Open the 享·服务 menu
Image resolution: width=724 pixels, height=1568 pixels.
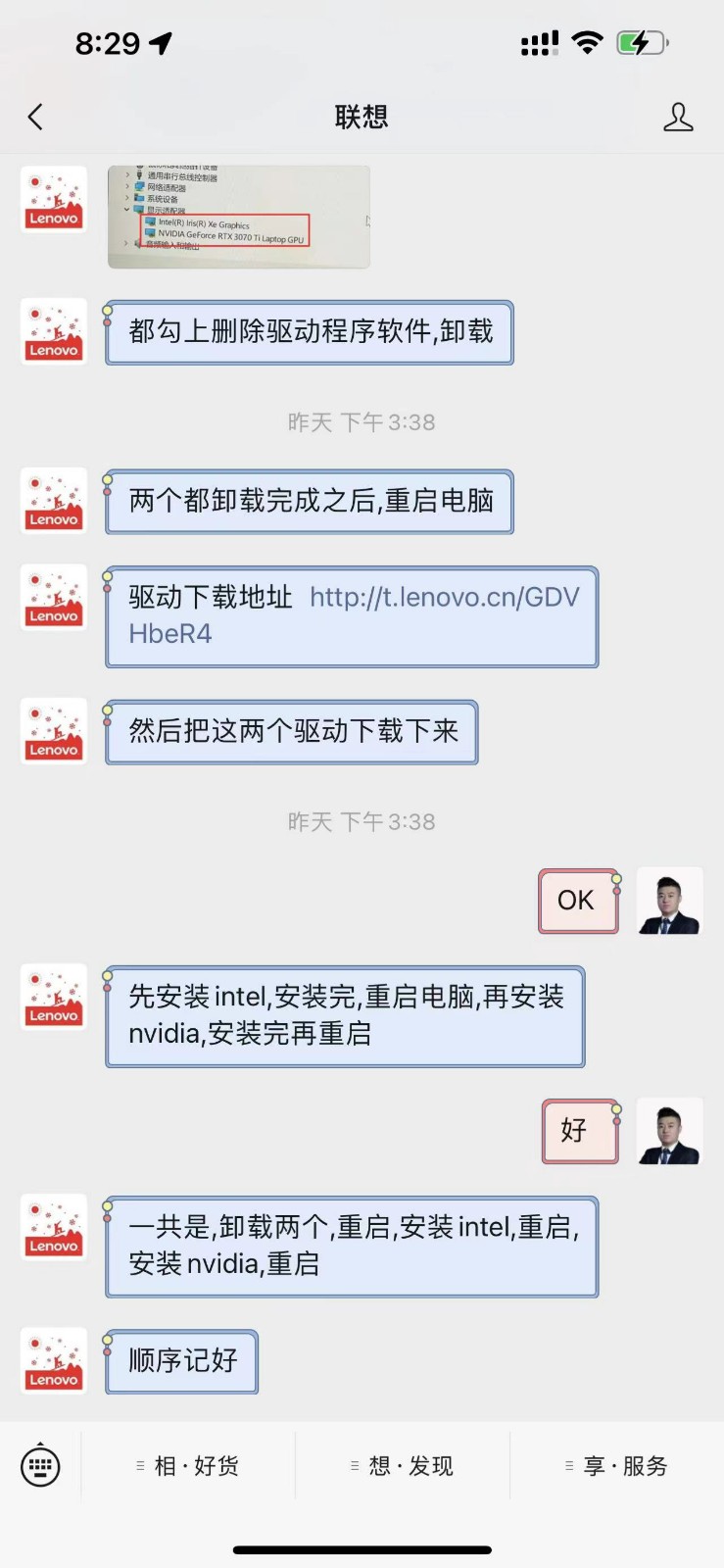pyautogui.click(x=617, y=1466)
